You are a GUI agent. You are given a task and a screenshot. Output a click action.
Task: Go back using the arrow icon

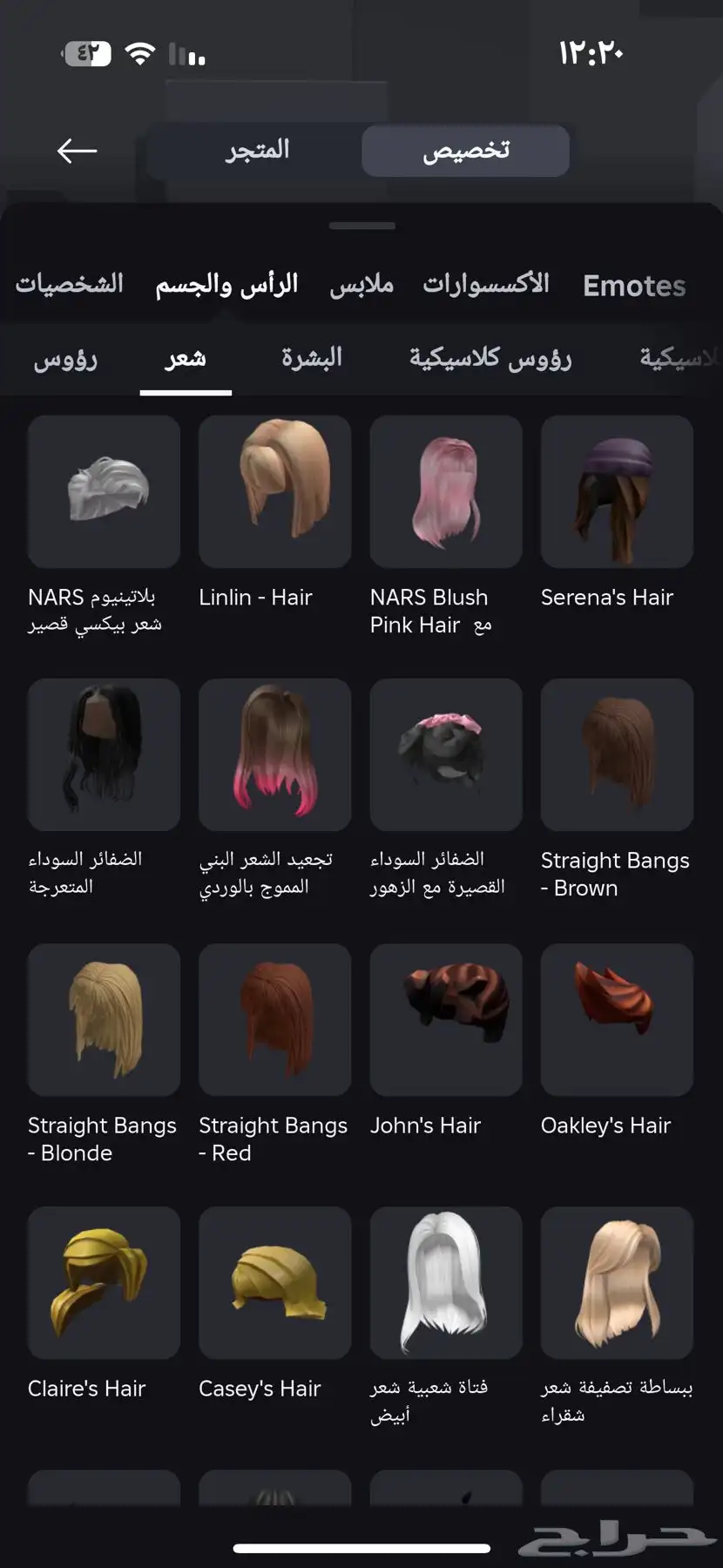tap(77, 151)
